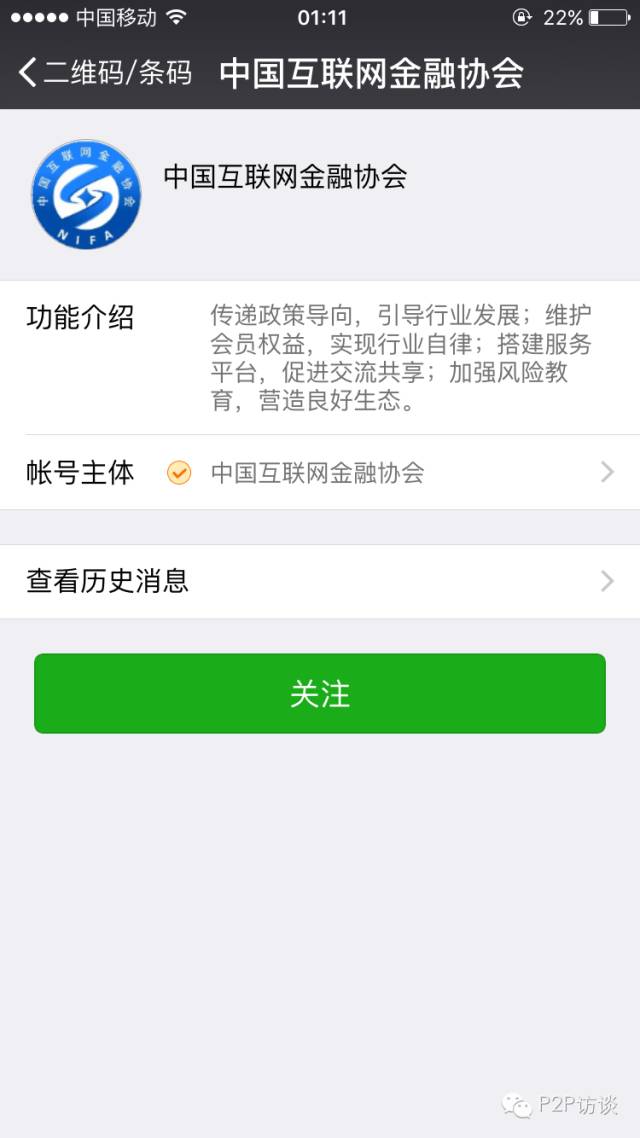Viewport: 640px width, 1138px height.
Task: Open 查看历史消息
Action: click(x=320, y=581)
